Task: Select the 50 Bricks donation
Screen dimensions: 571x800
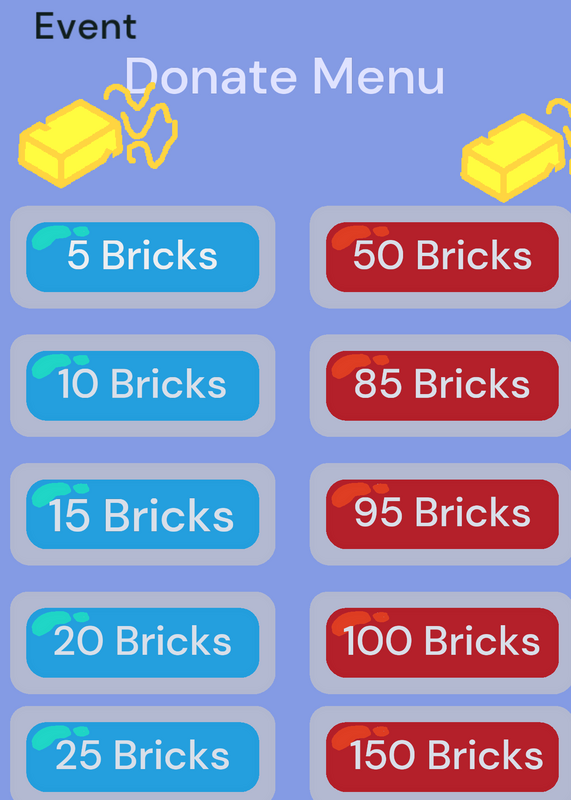Action: point(442,257)
